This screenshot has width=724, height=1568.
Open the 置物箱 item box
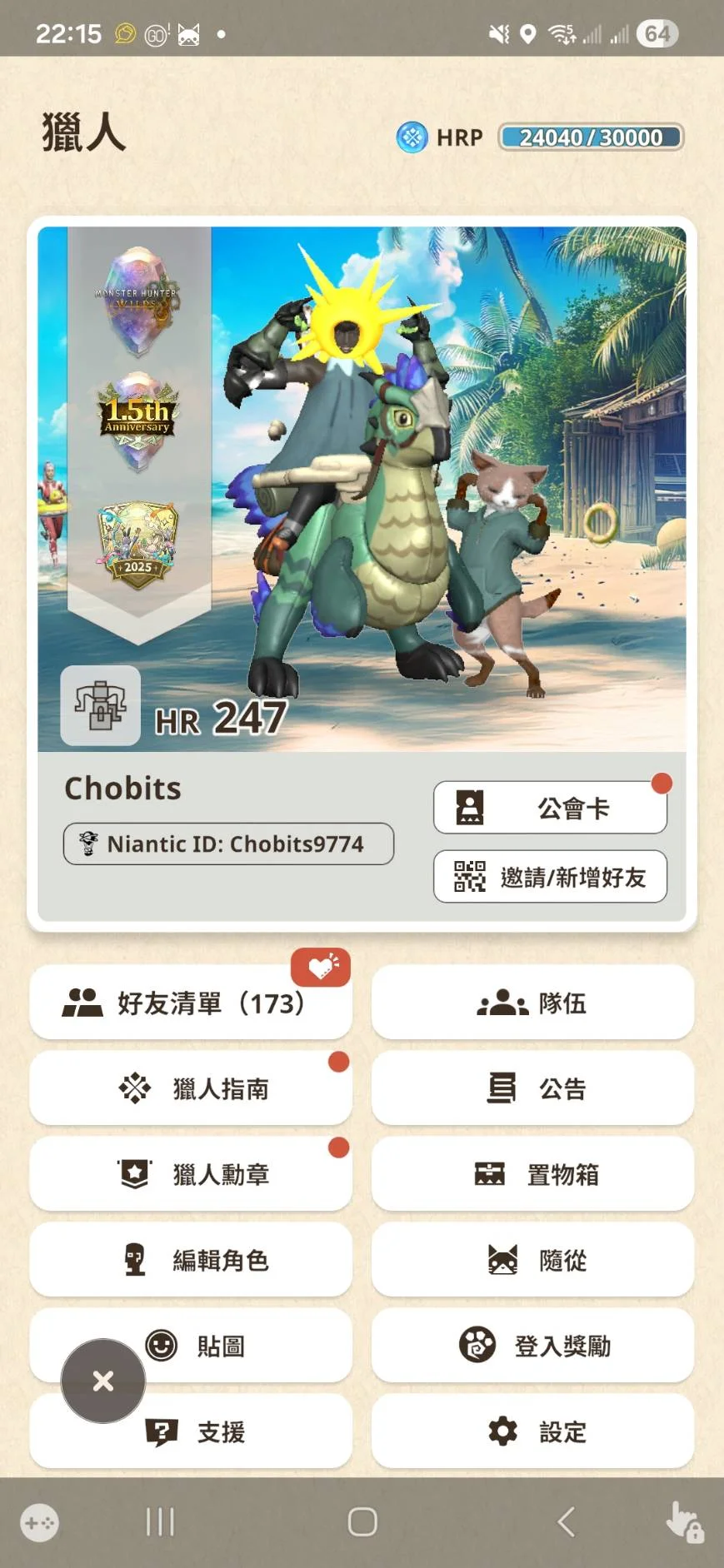pos(532,1174)
